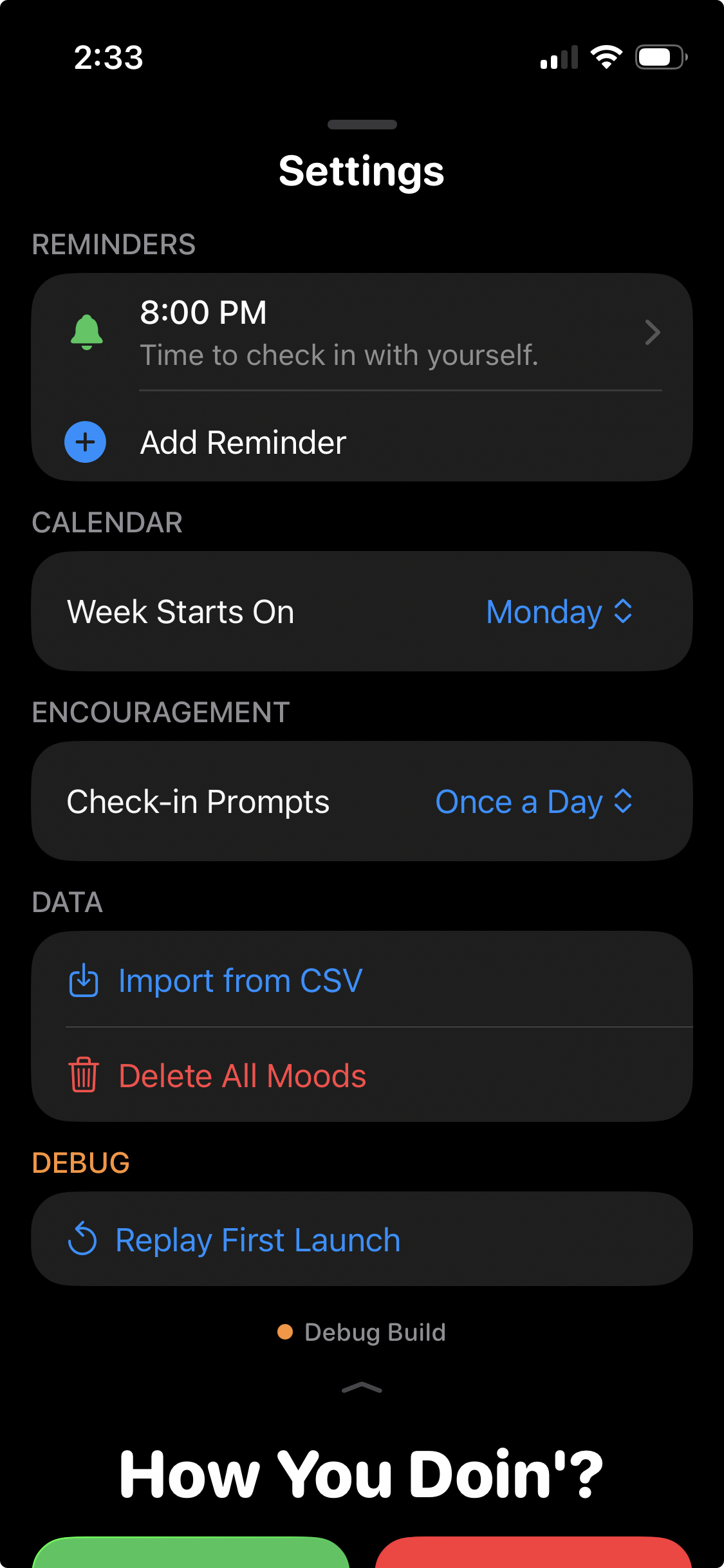
Task: Import moods from CSV
Action: point(240,981)
